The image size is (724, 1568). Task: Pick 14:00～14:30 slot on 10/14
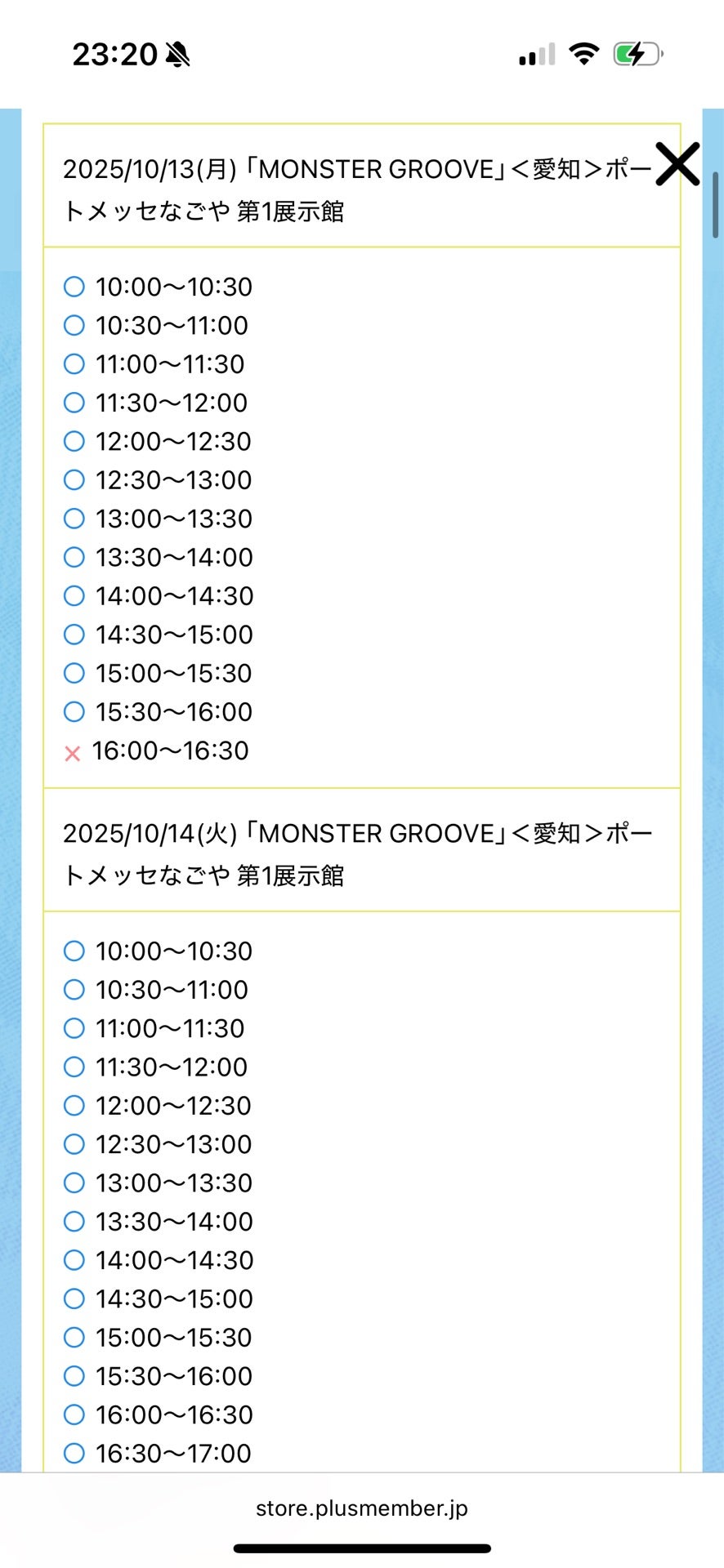74,1260
